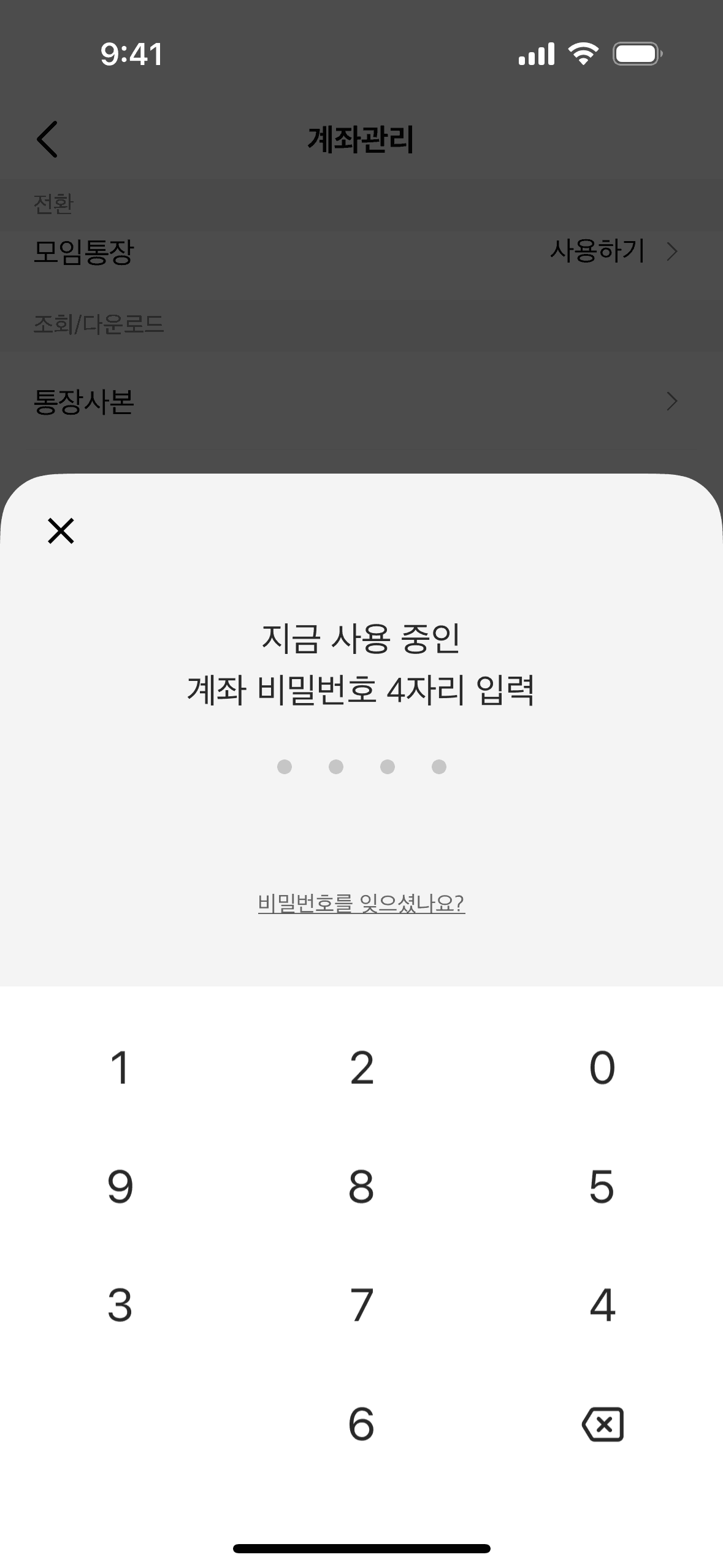Enter digit 0 on the keypad

click(x=602, y=1068)
